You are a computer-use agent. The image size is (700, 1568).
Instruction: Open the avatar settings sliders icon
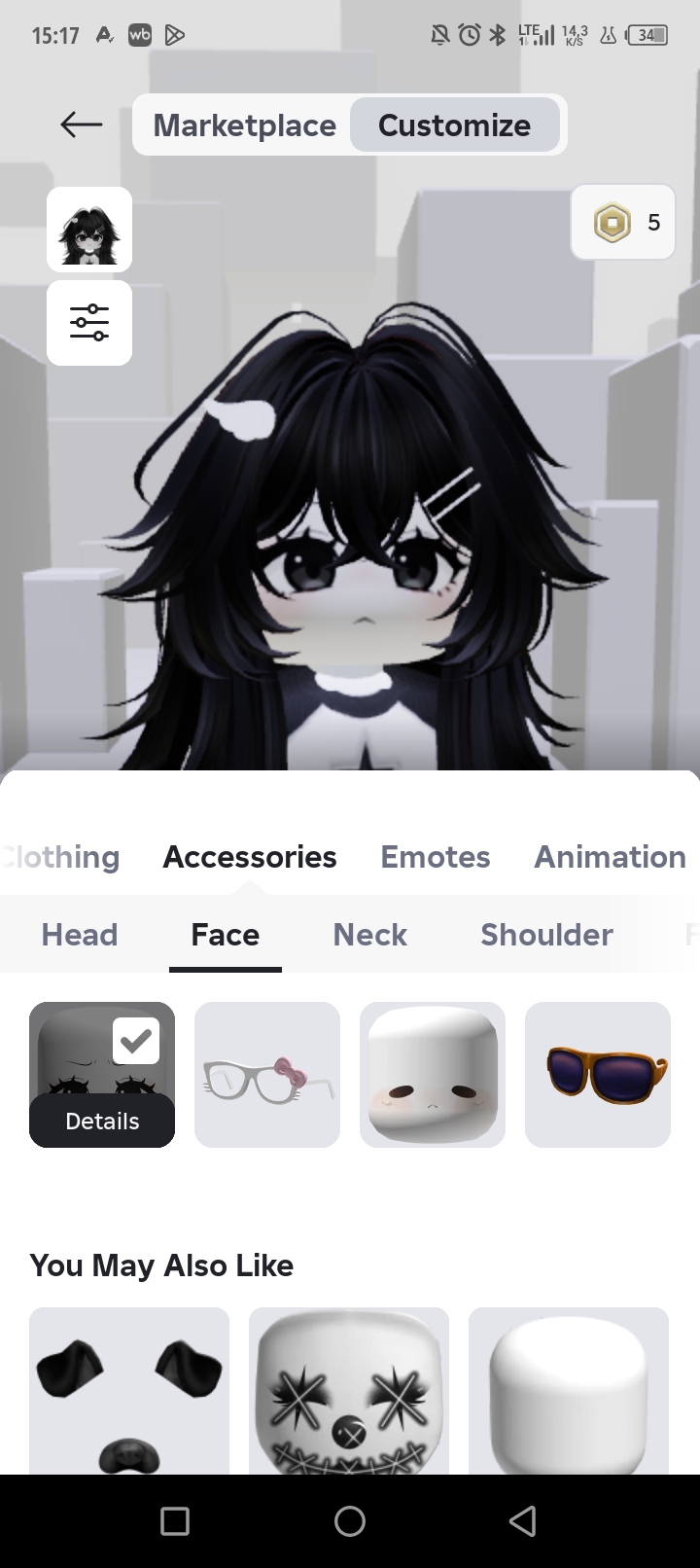tap(89, 323)
